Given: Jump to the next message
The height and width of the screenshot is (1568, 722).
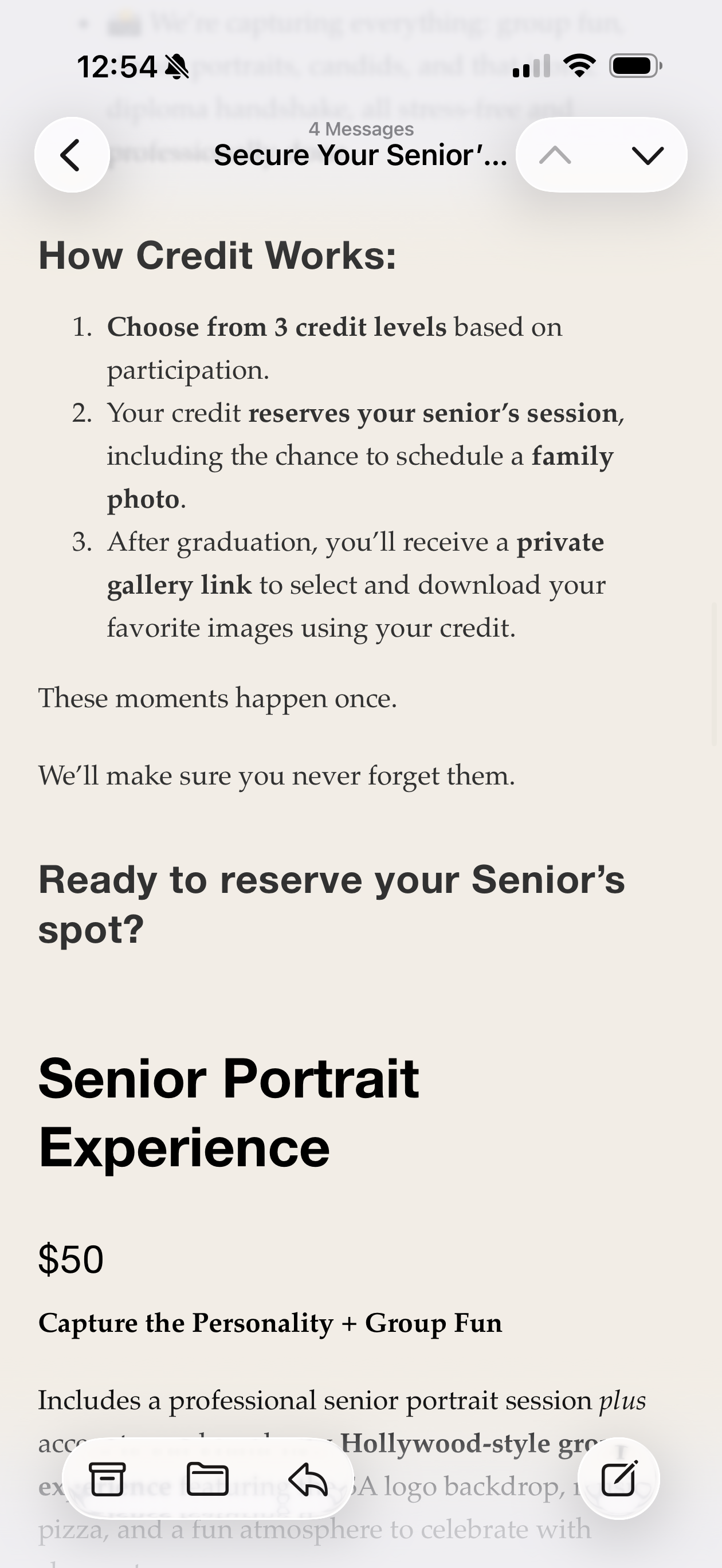Looking at the screenshot, I should tap(647, 155).
